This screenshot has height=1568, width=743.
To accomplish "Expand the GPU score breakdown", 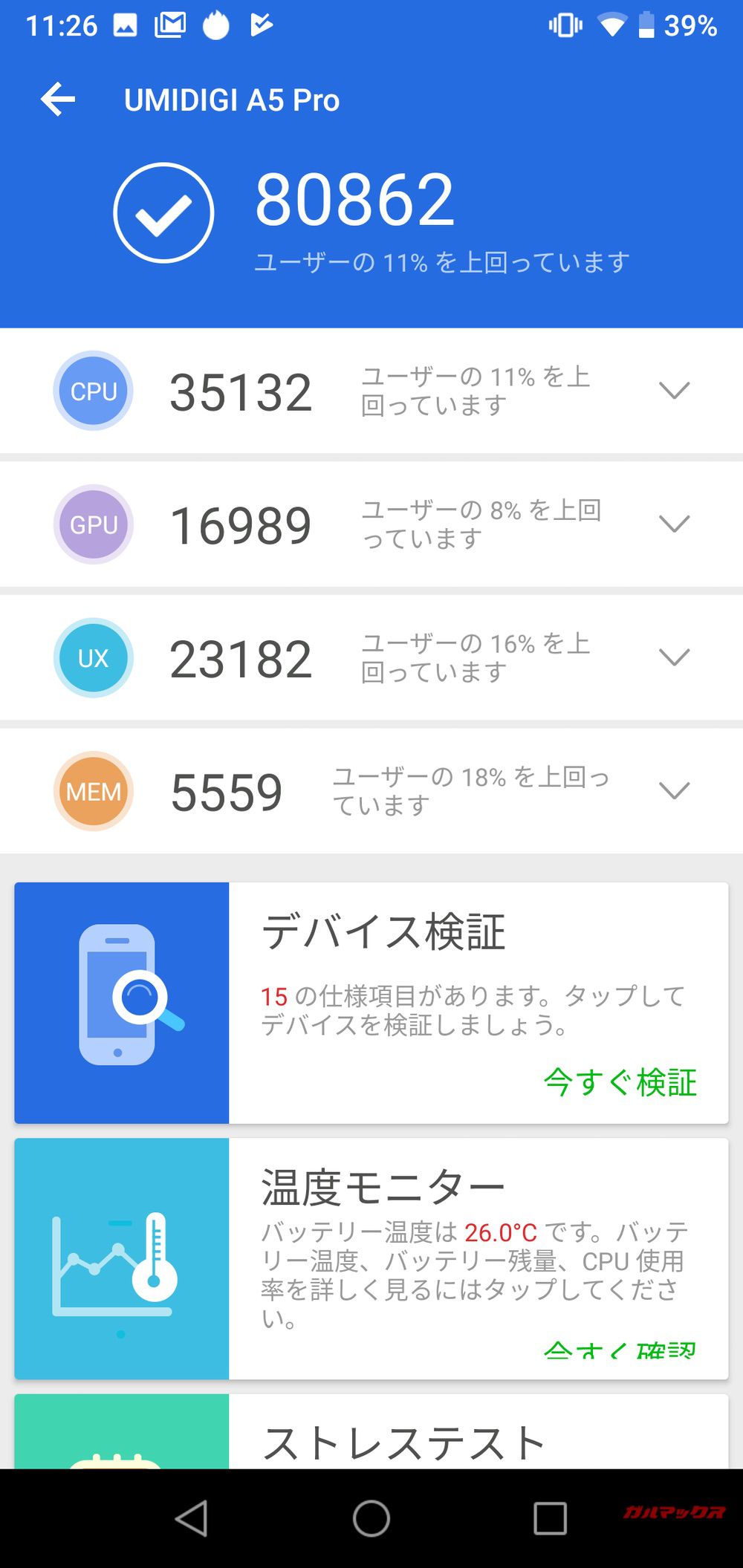I will [674, 524].
